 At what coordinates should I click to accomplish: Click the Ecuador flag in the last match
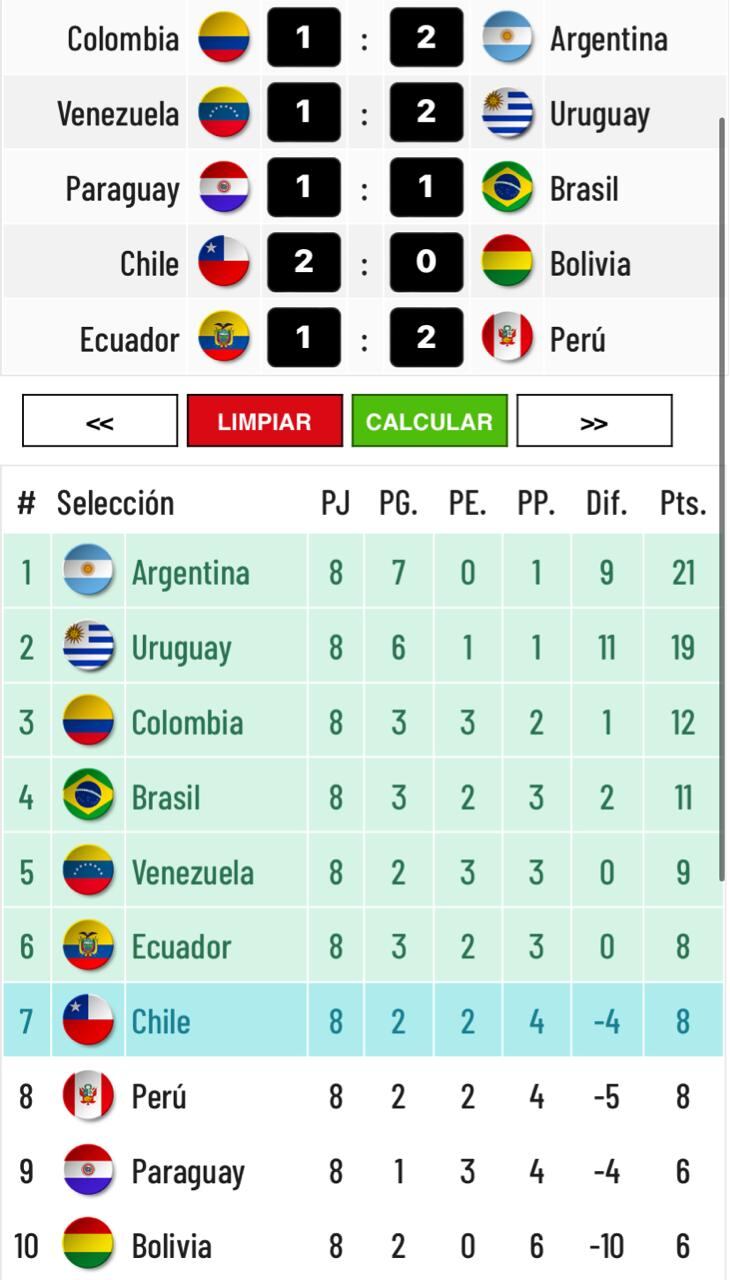(x=224, y=338)
